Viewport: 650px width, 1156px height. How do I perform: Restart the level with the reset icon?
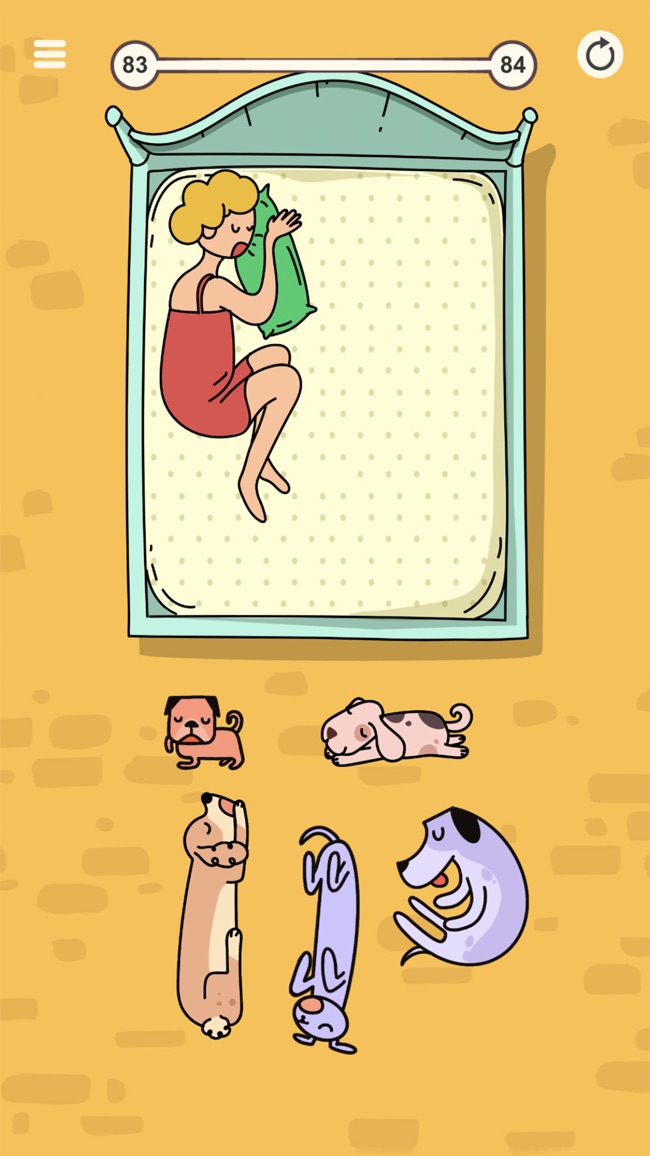(600, 55)
